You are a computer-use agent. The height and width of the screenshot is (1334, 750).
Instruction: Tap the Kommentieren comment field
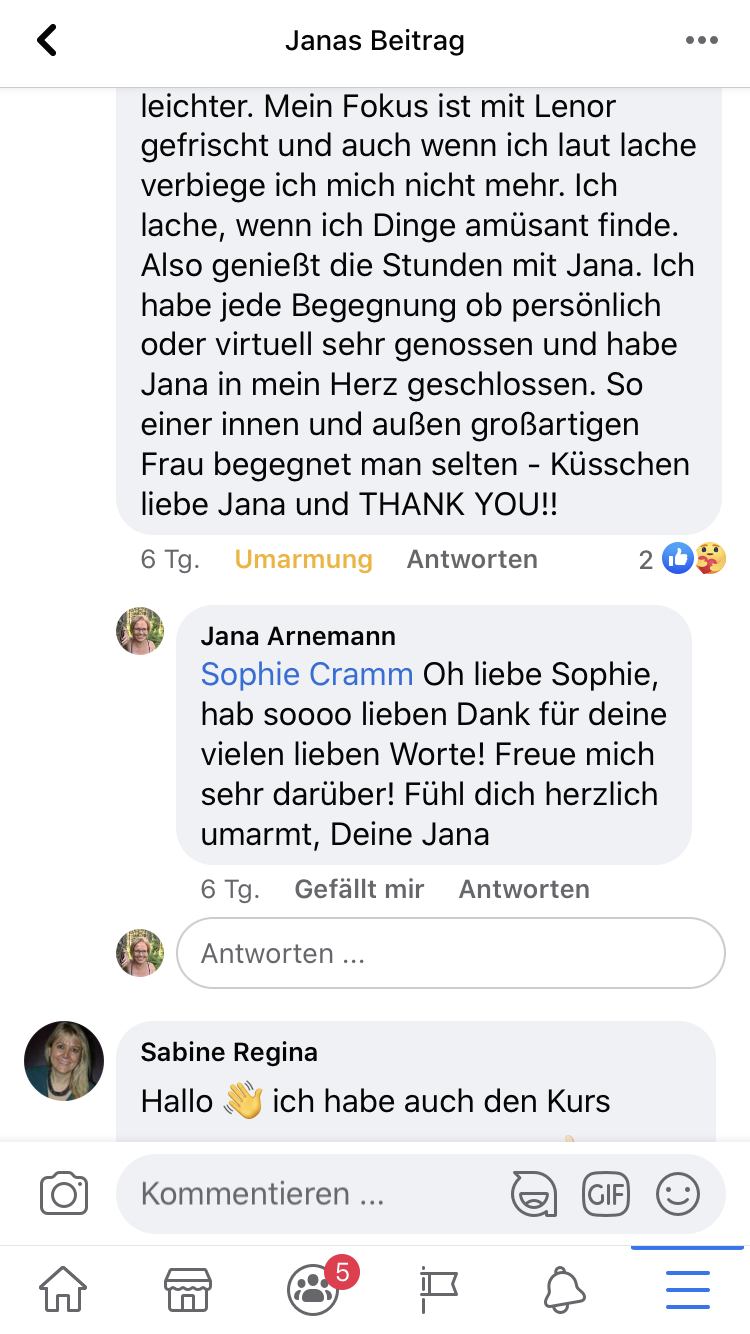pyautogui.click(x=310, y=1194)
